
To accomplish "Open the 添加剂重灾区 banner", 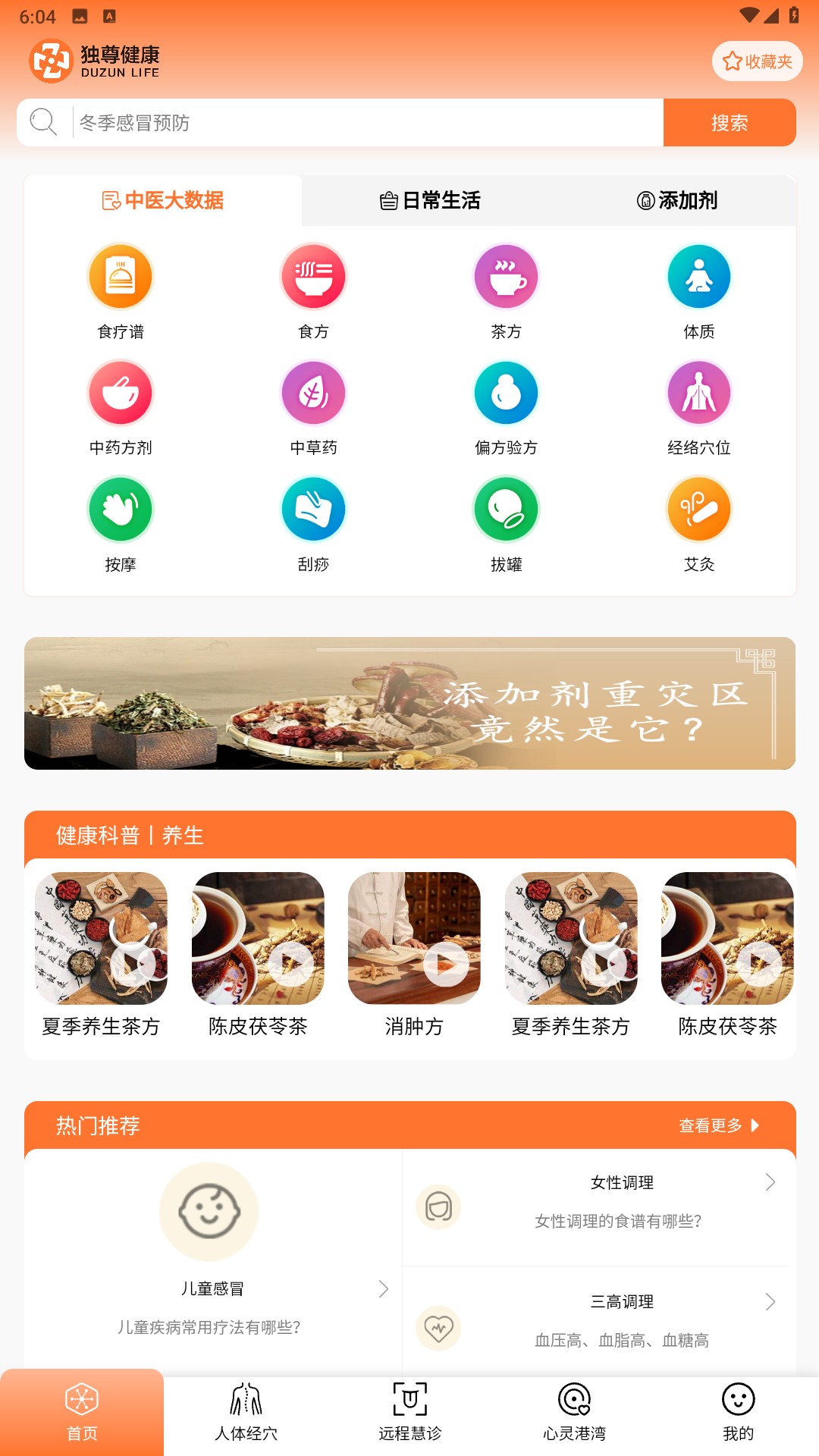I will click(409, 703).
